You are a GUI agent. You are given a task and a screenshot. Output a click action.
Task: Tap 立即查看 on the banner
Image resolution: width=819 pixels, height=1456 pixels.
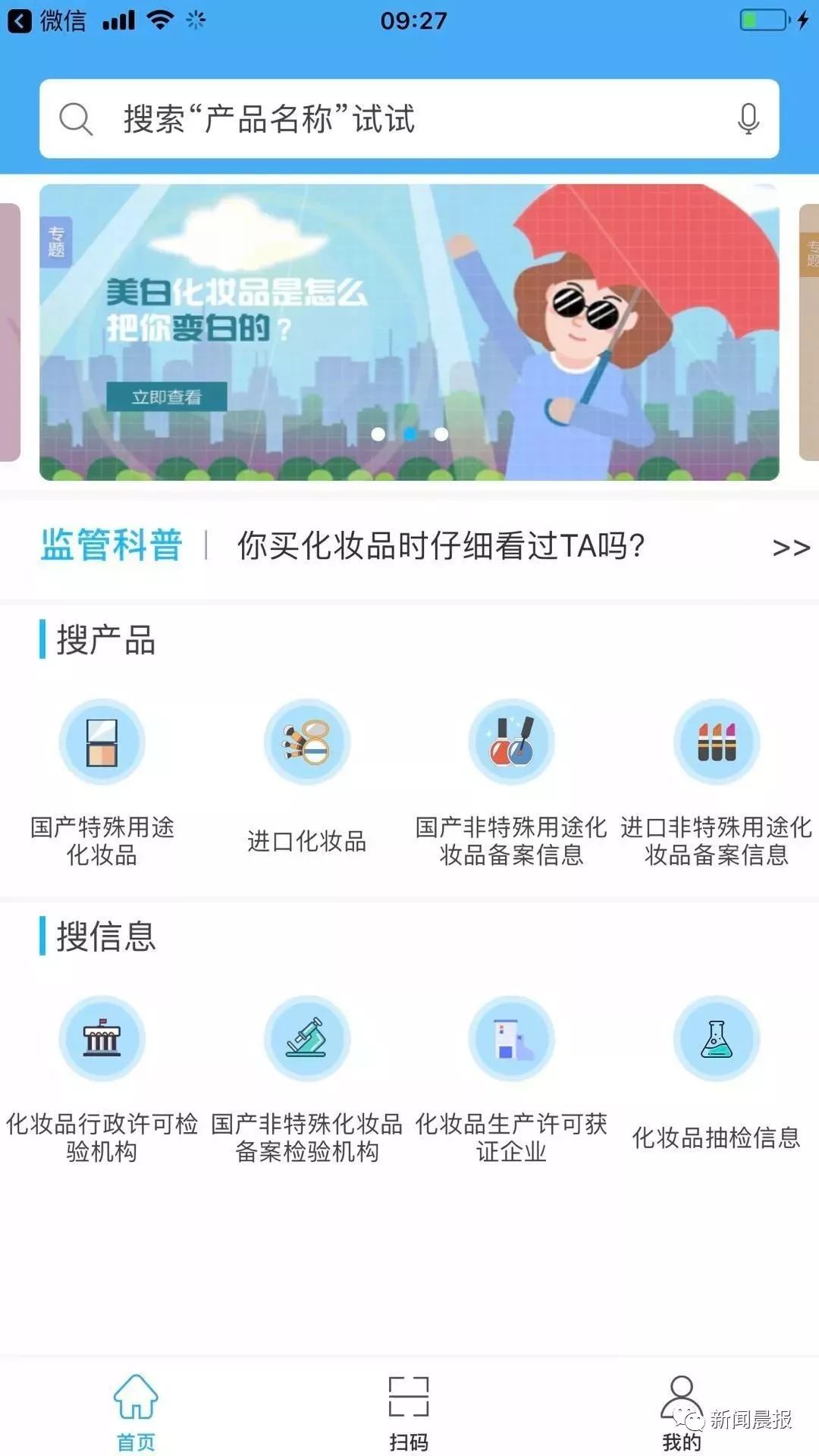click(168, 395)
